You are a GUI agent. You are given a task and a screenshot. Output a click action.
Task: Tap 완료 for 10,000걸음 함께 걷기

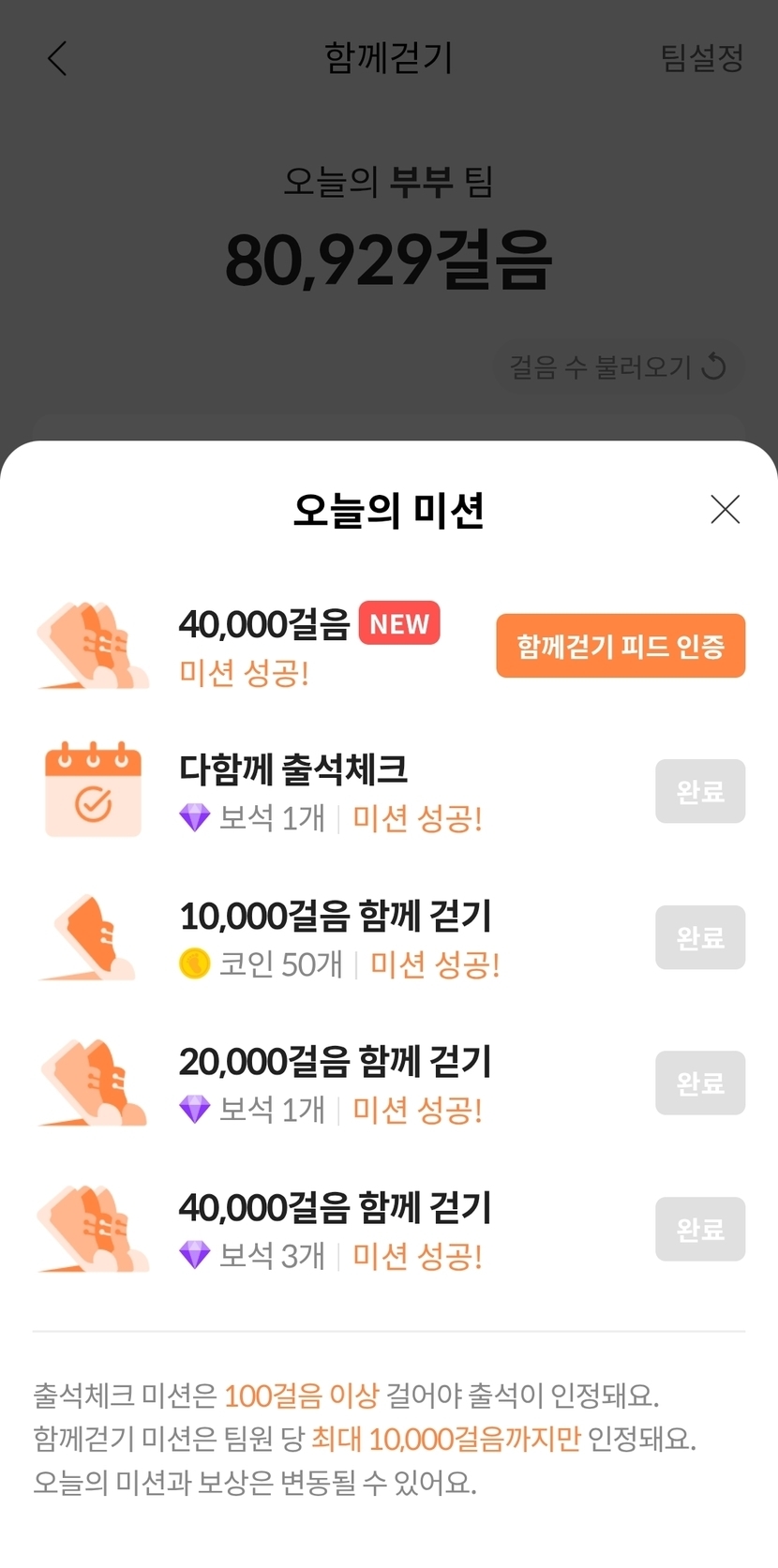click(x=699, y=937)
